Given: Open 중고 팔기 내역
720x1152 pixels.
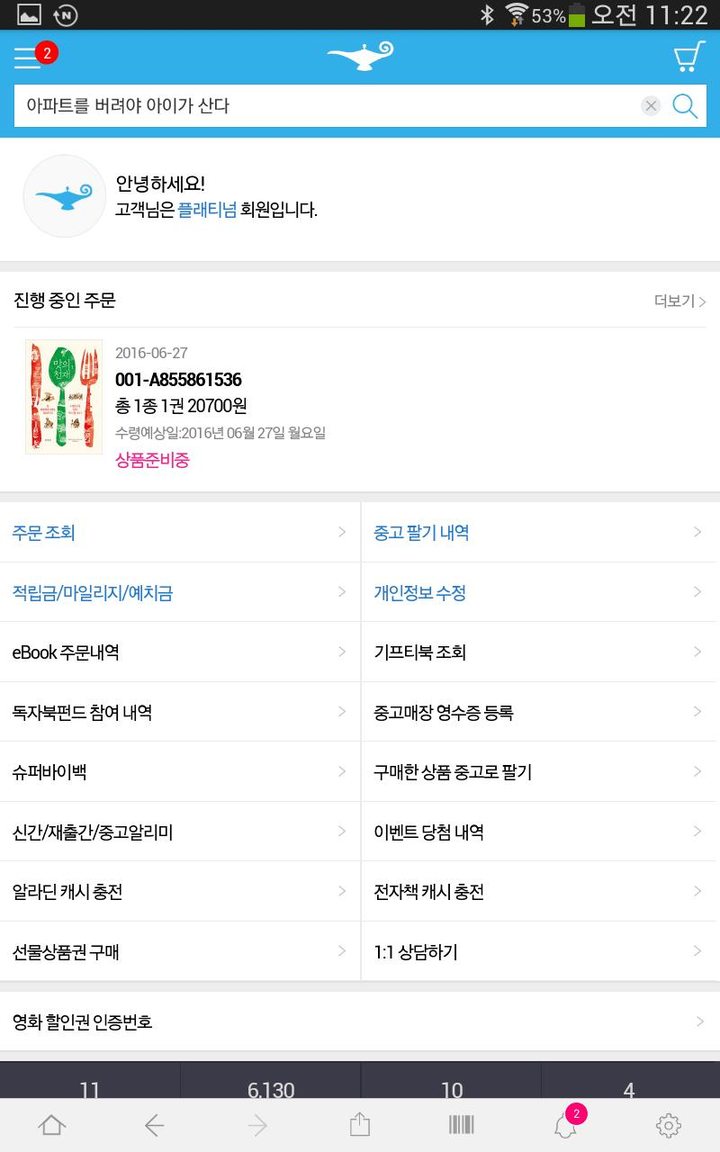Looking at the screenshot, I should [540, 533].
